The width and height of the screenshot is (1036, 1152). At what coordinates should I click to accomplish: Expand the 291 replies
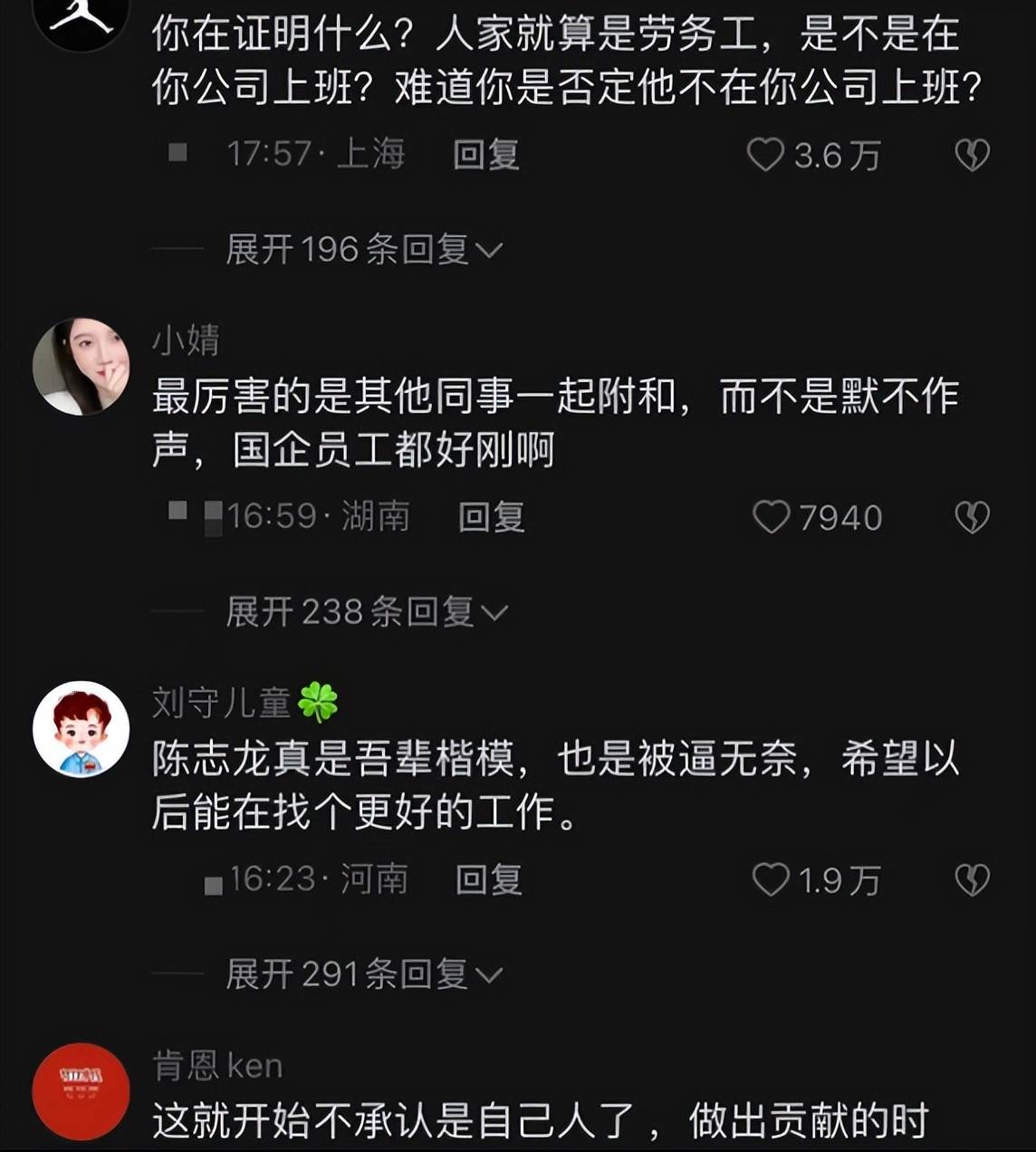click(x=362, y=974)
